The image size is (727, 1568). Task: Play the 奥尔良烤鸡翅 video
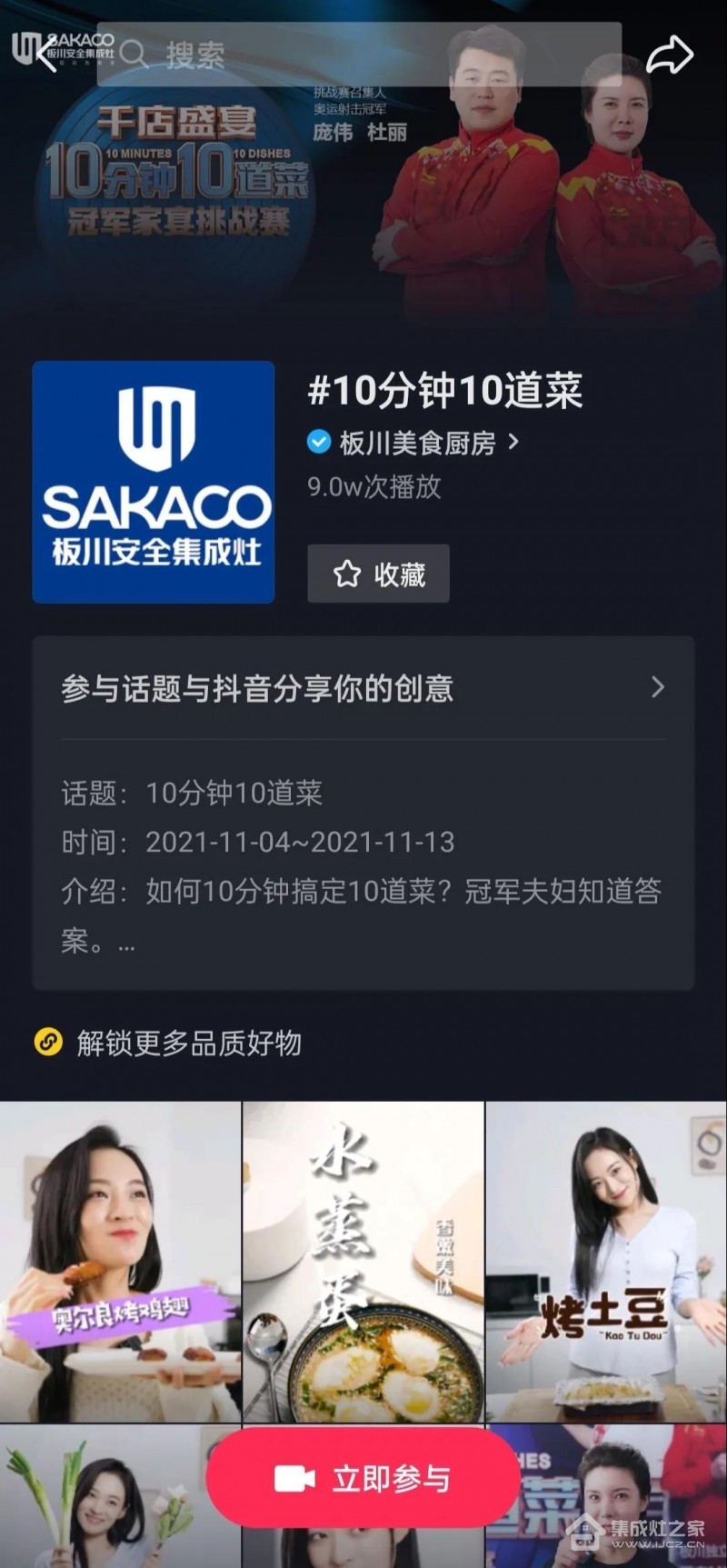click(x=120, y=1262)
